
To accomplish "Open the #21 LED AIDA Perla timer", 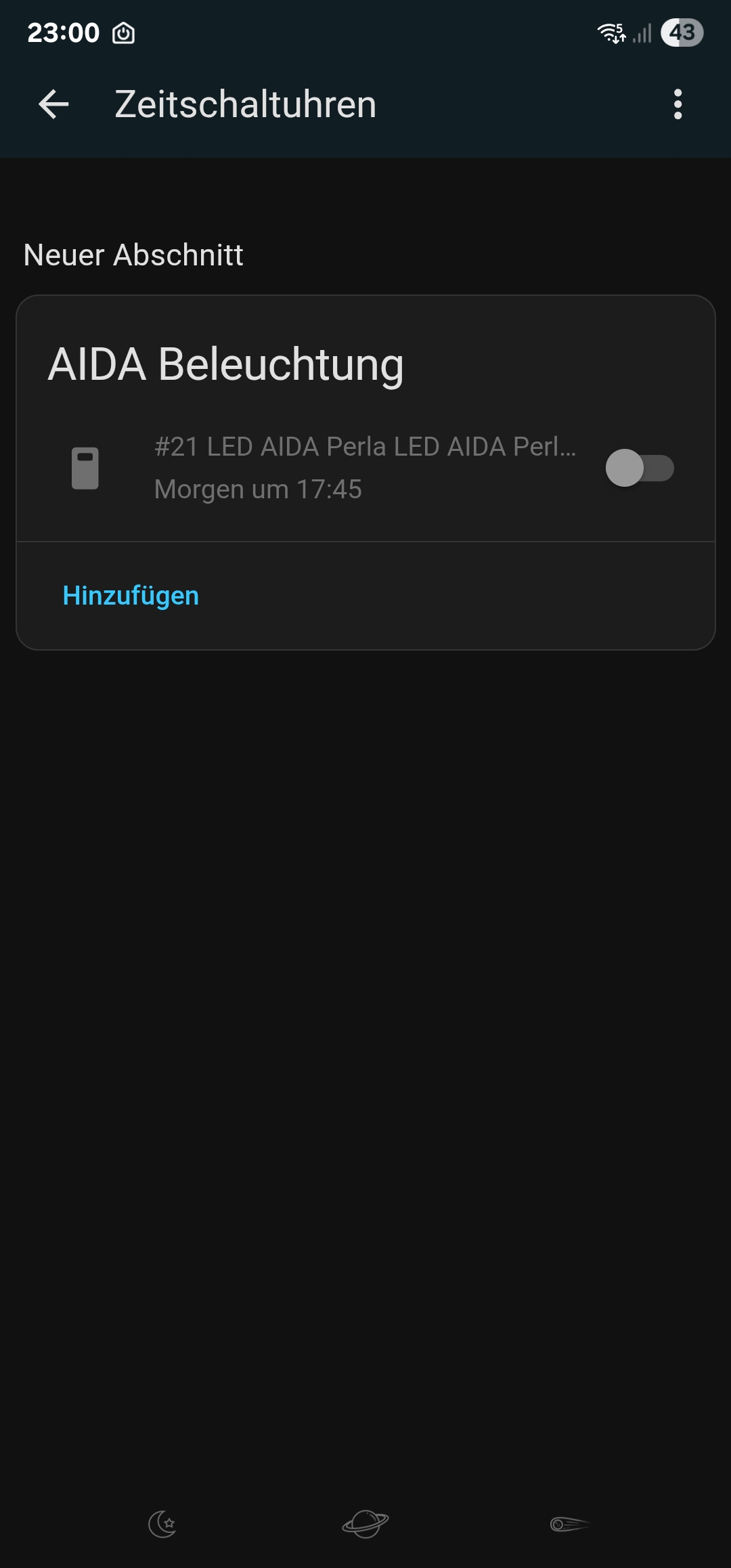I will click(x=365, y=467).
